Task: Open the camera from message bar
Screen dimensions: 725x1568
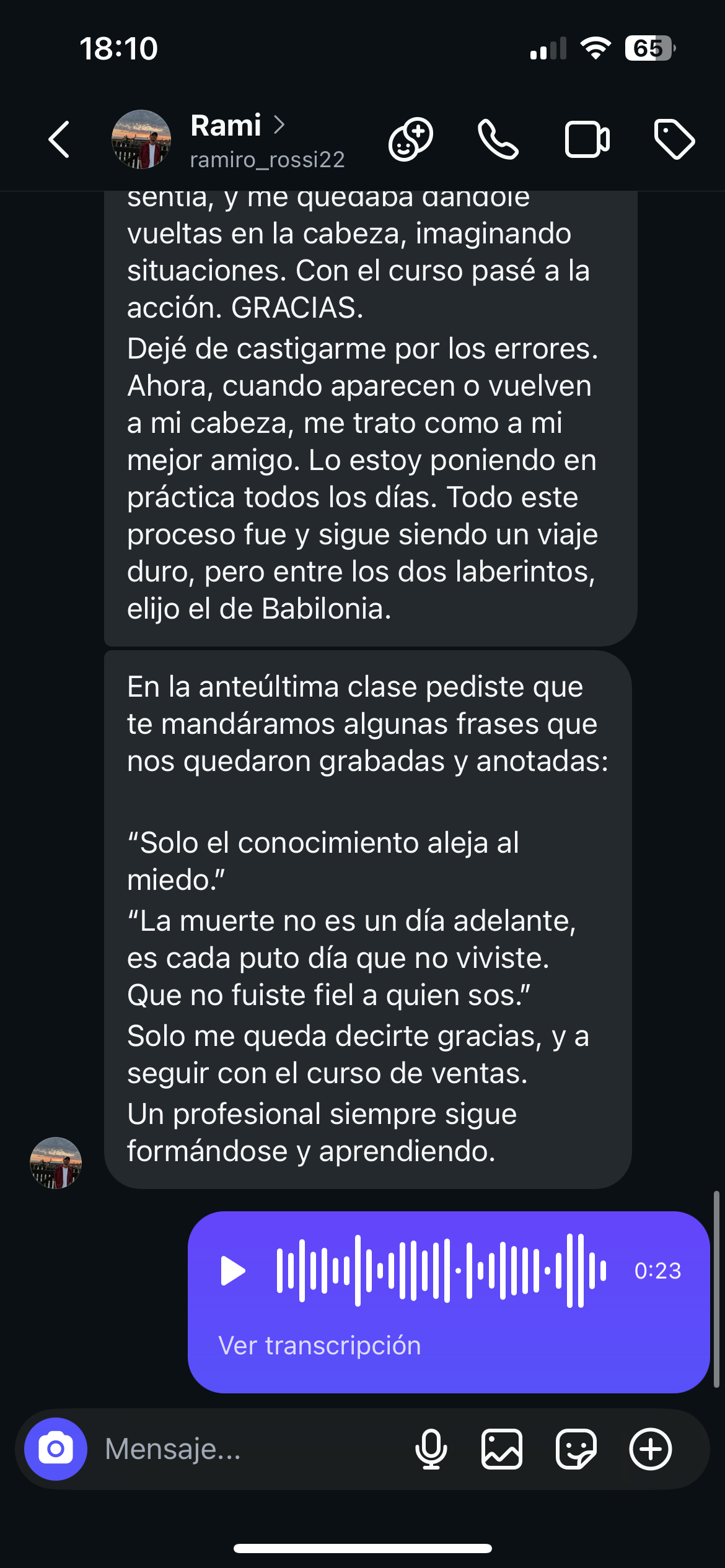Action: point(56,1449)
